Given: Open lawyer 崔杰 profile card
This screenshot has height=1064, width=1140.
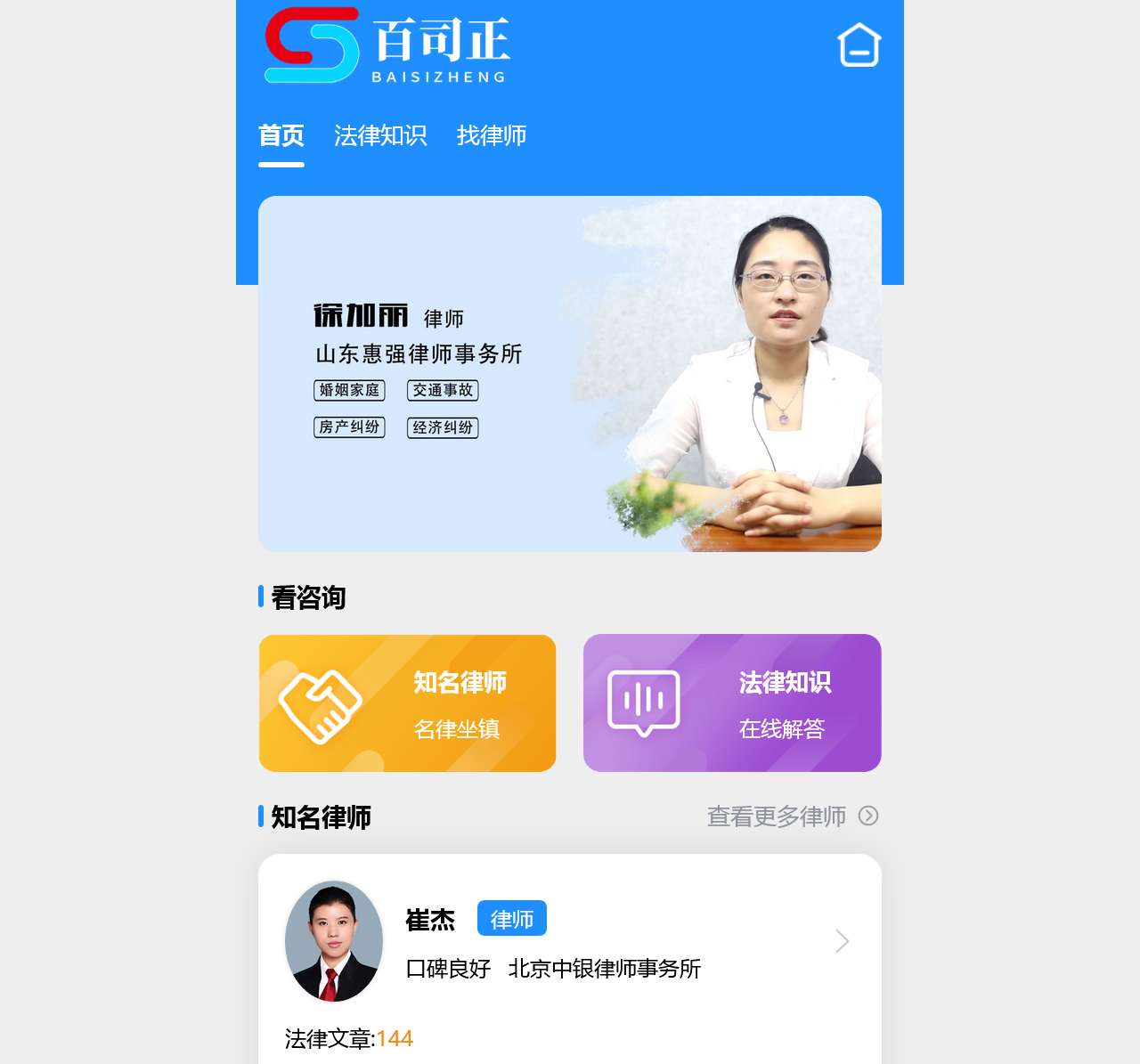Looking at the screenshot, I should [569, 944].
